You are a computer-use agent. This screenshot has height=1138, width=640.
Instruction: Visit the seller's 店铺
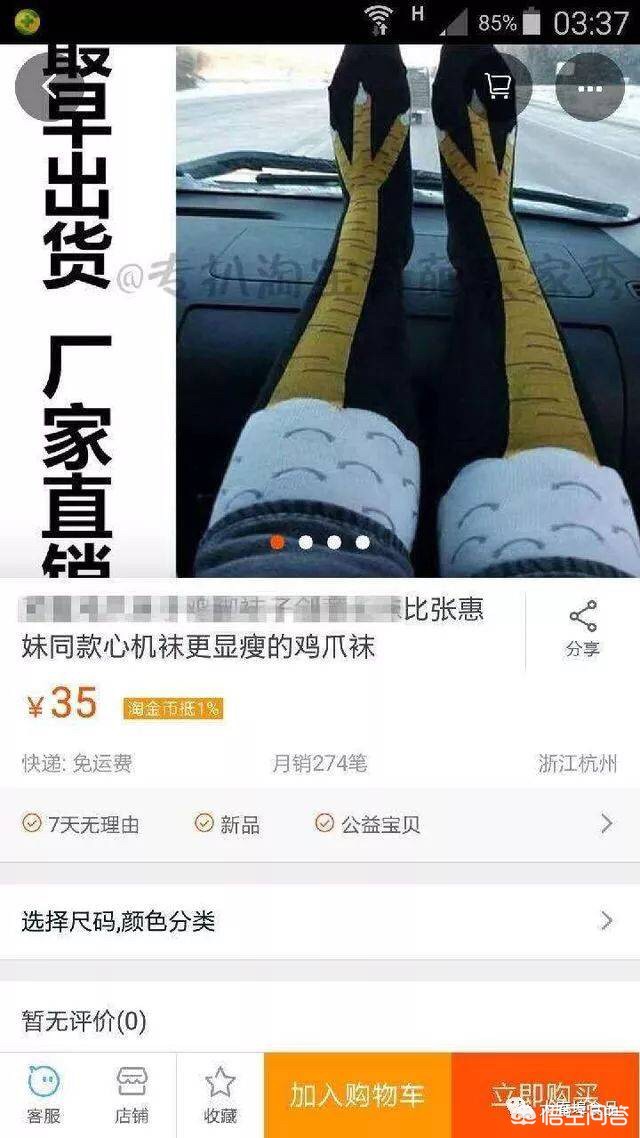(132, 1095)
